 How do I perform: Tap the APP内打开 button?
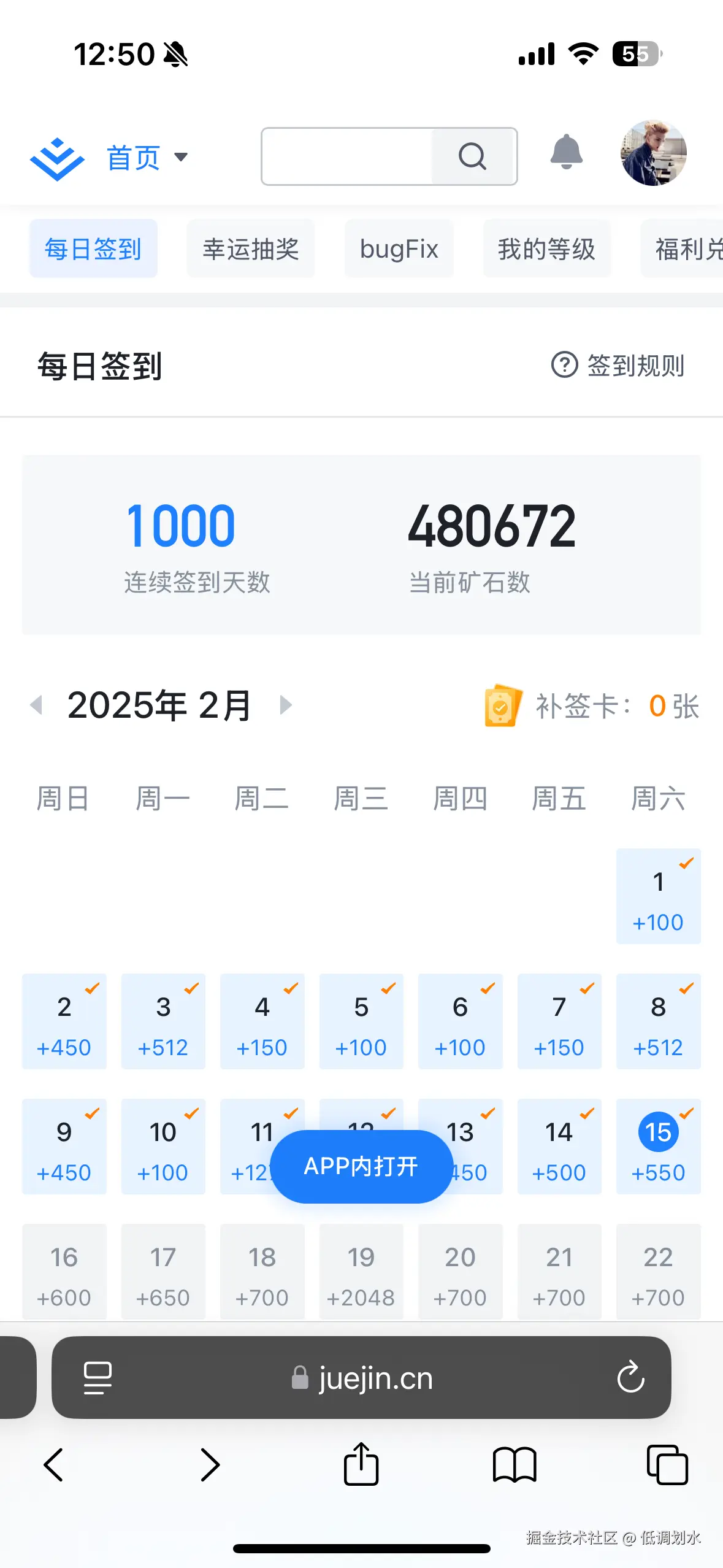(361, 1164)
